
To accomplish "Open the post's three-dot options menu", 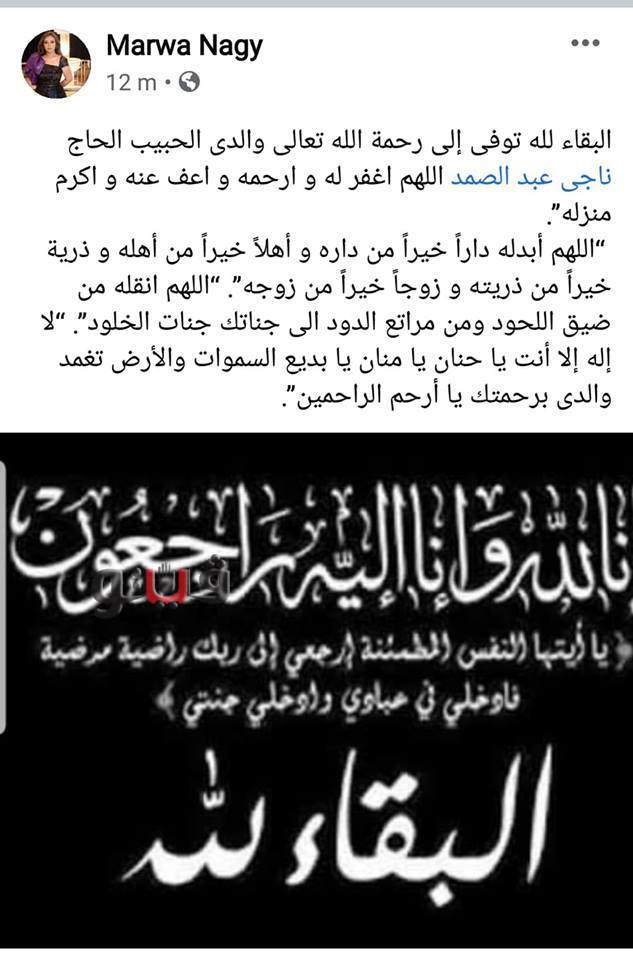I will click(x=586, y=44).
